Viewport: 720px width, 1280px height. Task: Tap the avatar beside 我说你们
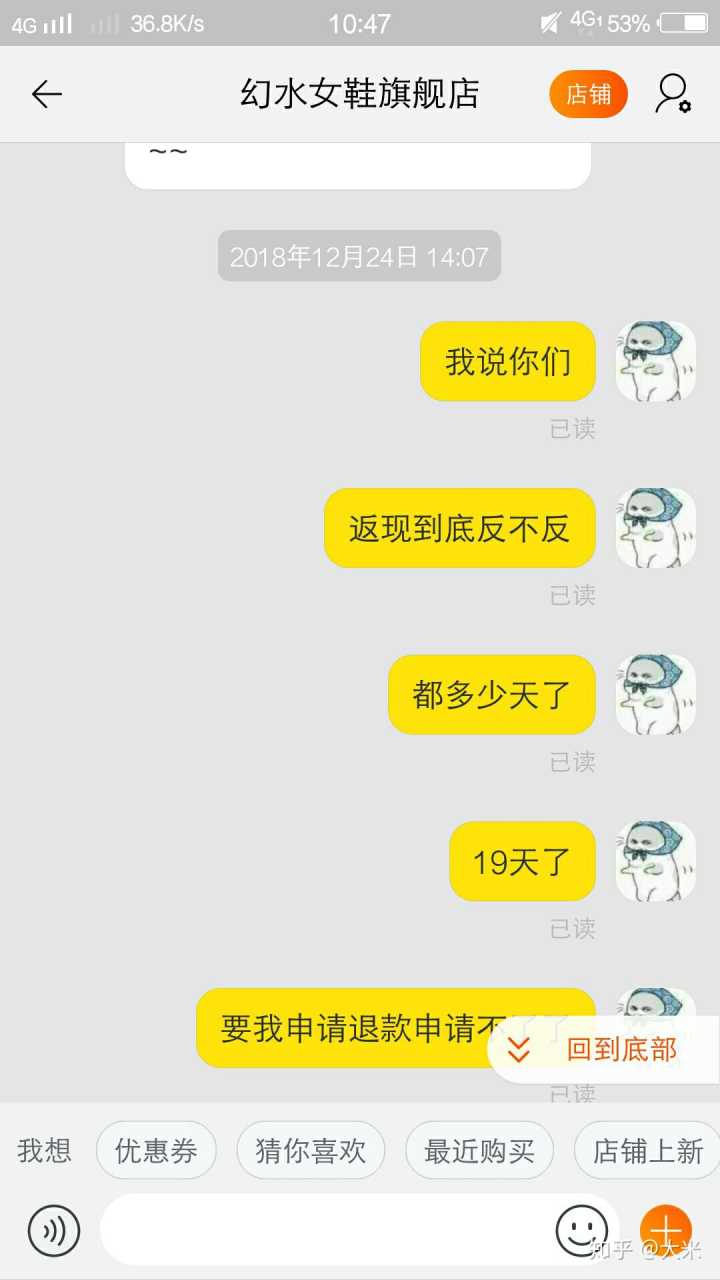(x=655, y=362)
